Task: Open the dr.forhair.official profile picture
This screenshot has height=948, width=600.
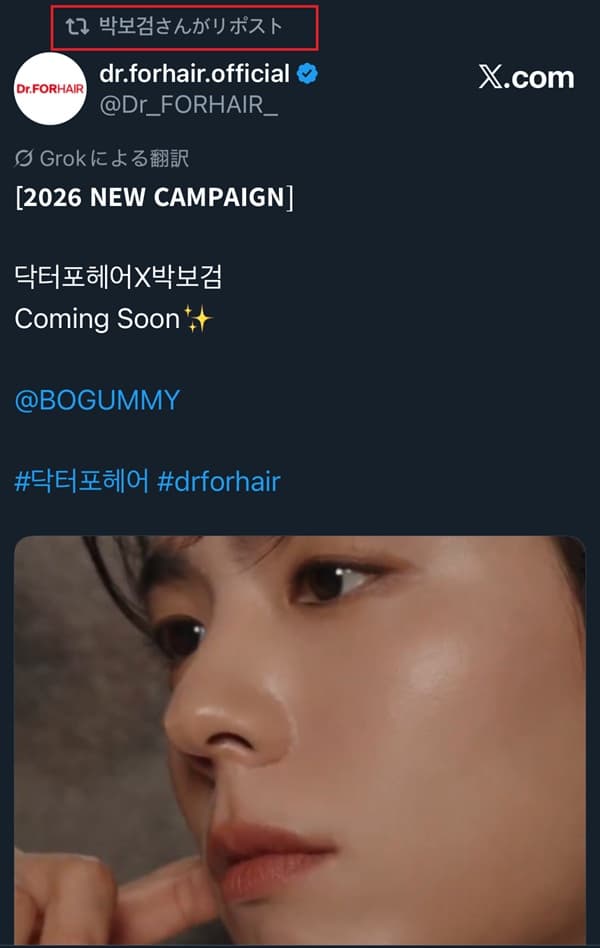Action: [49, 89]
